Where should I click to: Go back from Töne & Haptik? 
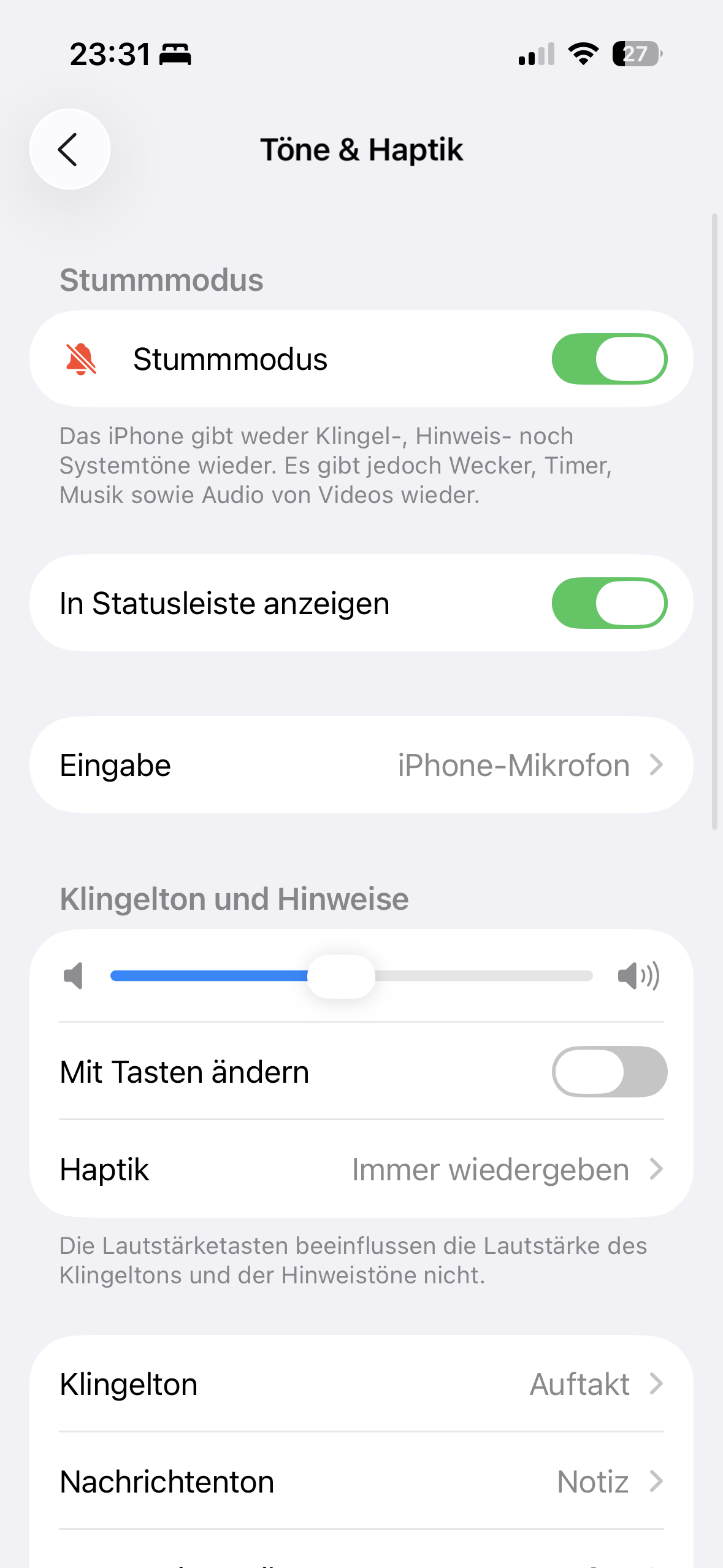[69, 149]
